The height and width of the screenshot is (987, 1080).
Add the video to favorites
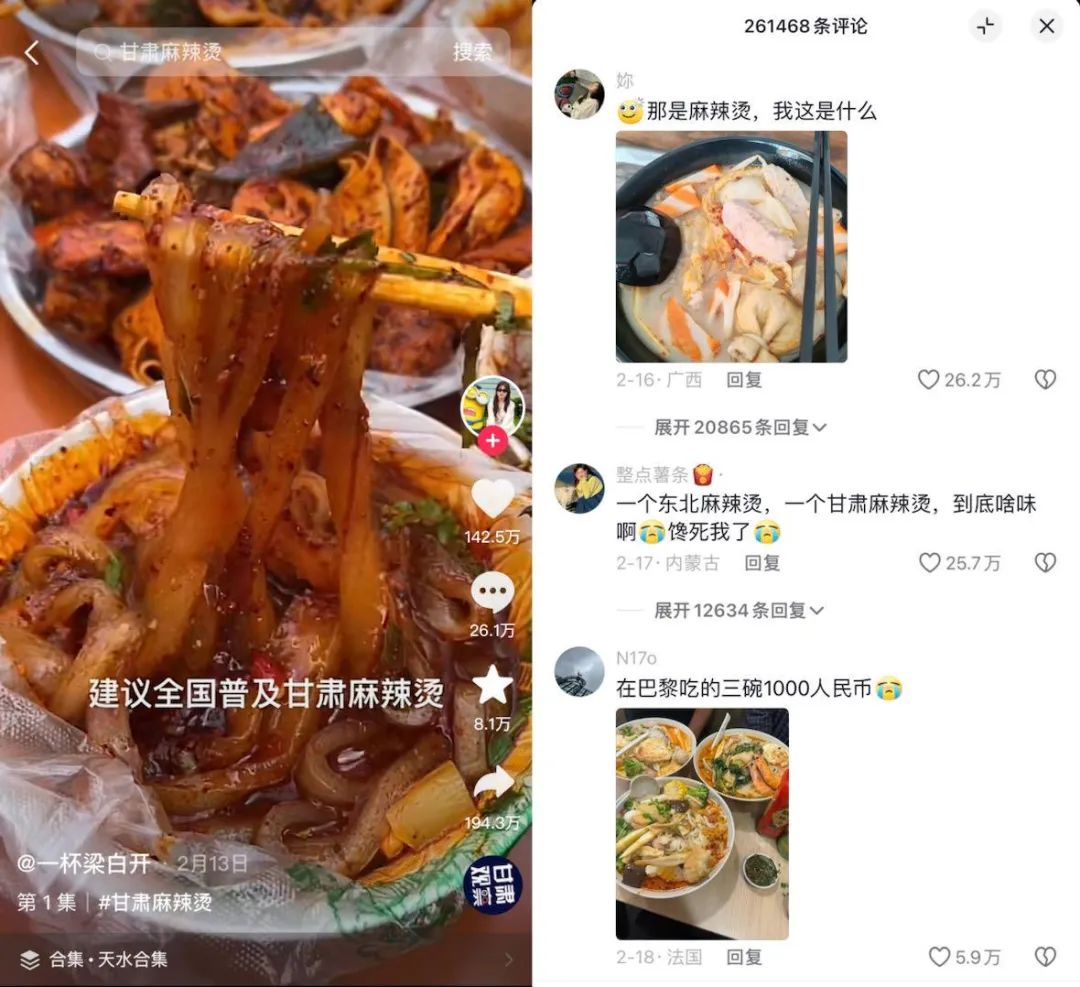492,686
